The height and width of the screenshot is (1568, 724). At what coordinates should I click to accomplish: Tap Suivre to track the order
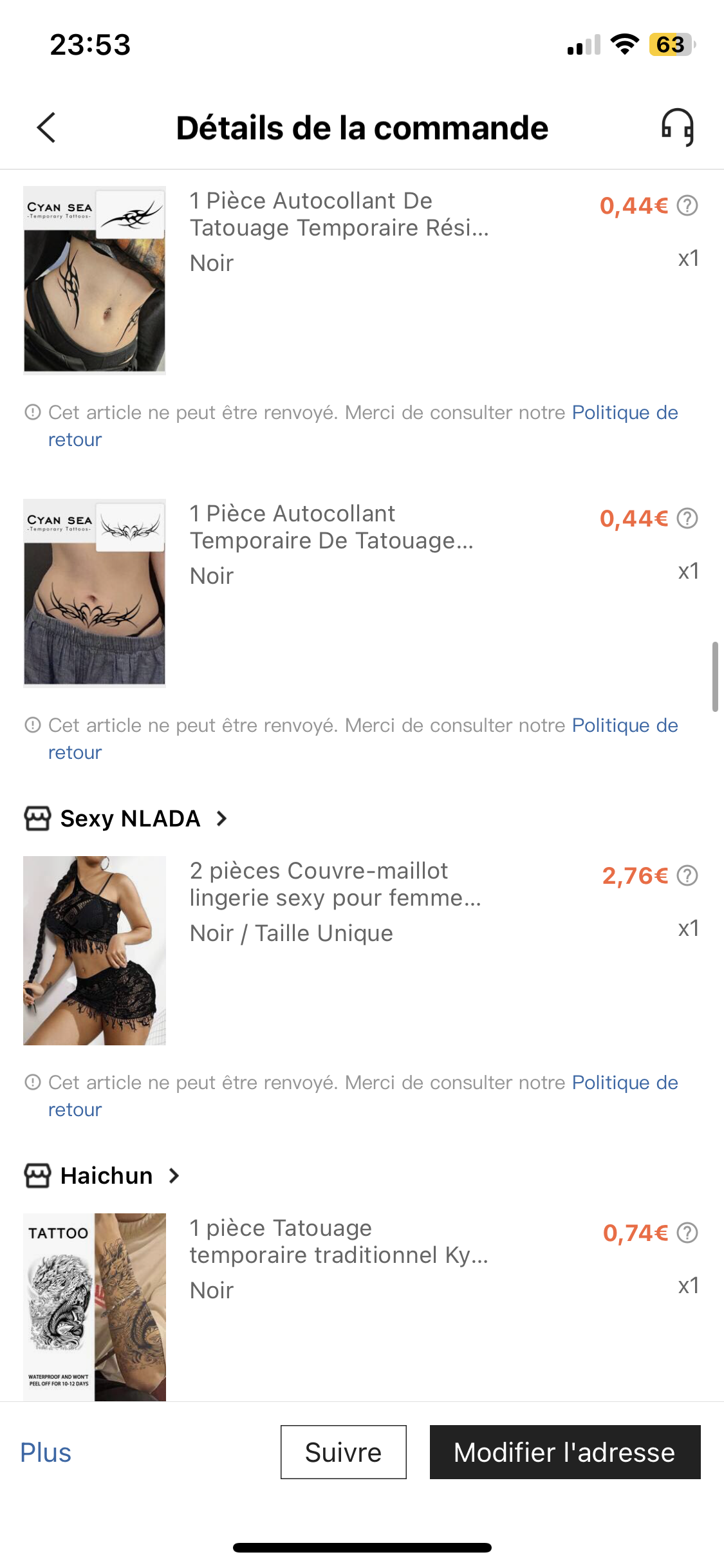point(343,1452)
